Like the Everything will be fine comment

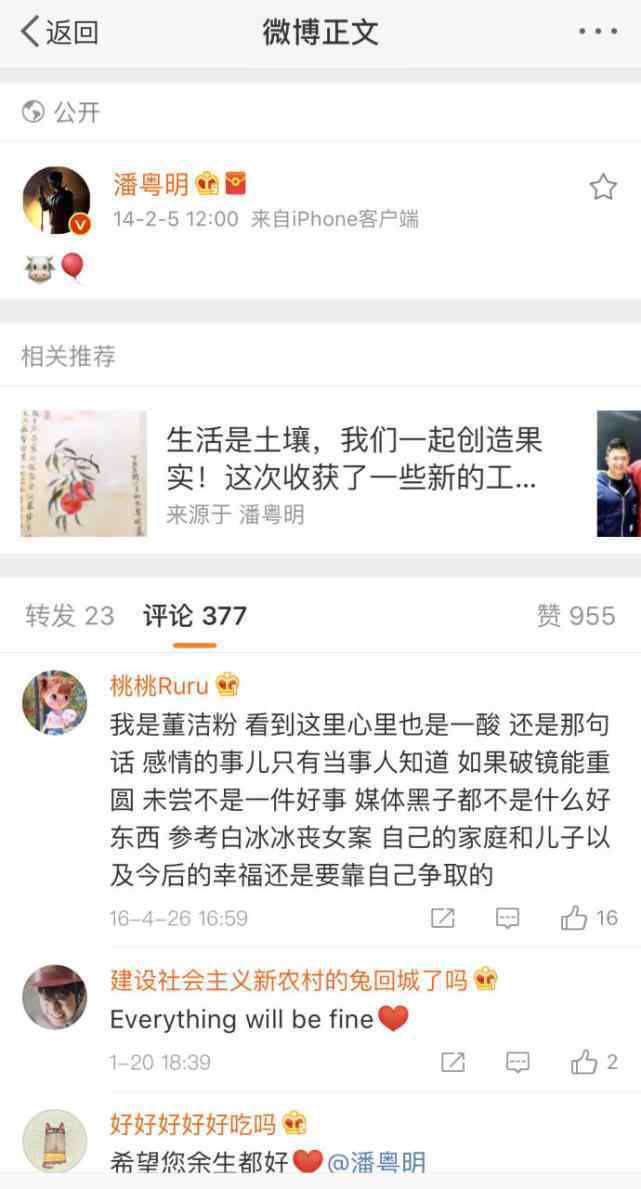pos(594,1062)
